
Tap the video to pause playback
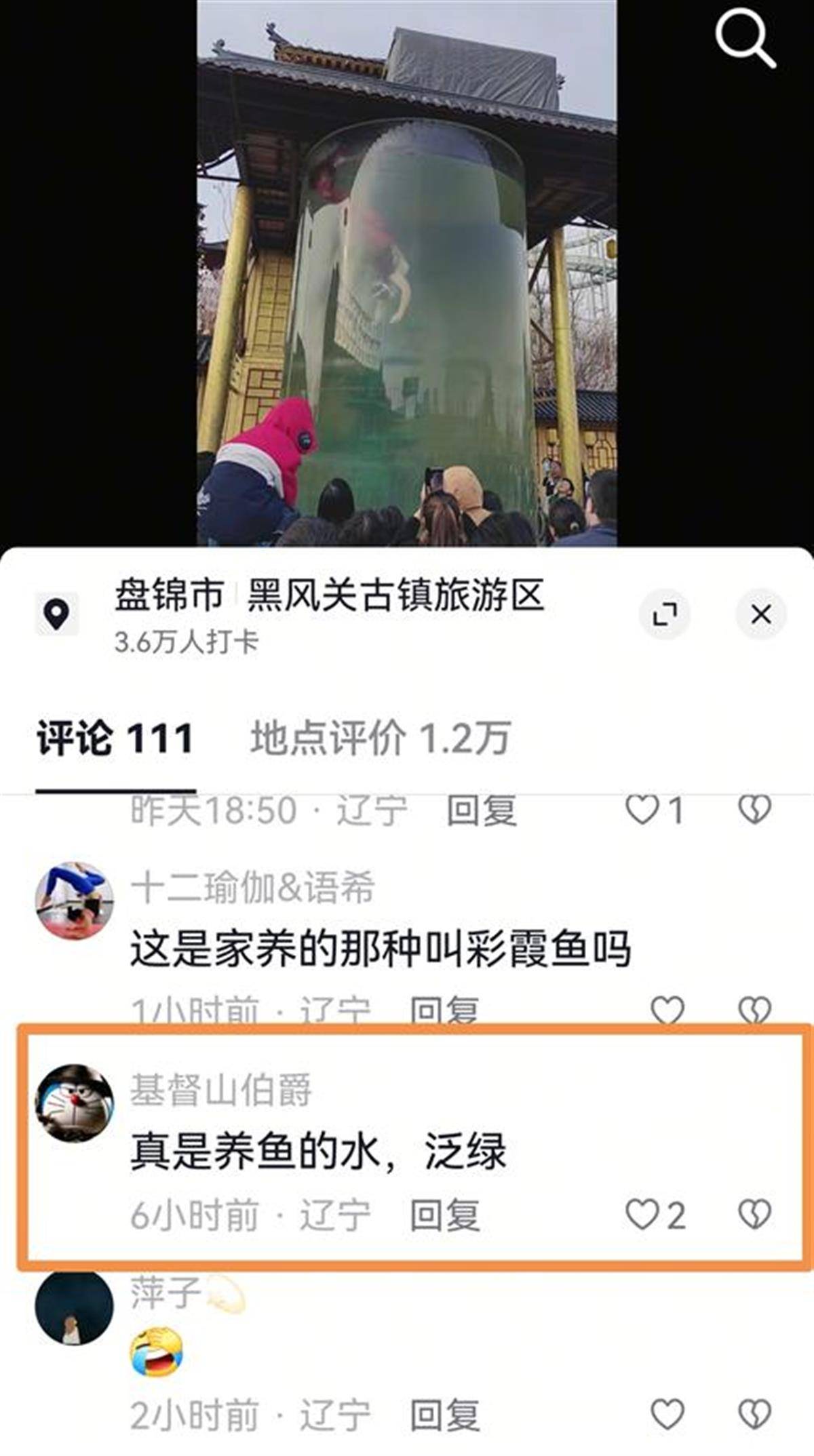coord(407,271)
